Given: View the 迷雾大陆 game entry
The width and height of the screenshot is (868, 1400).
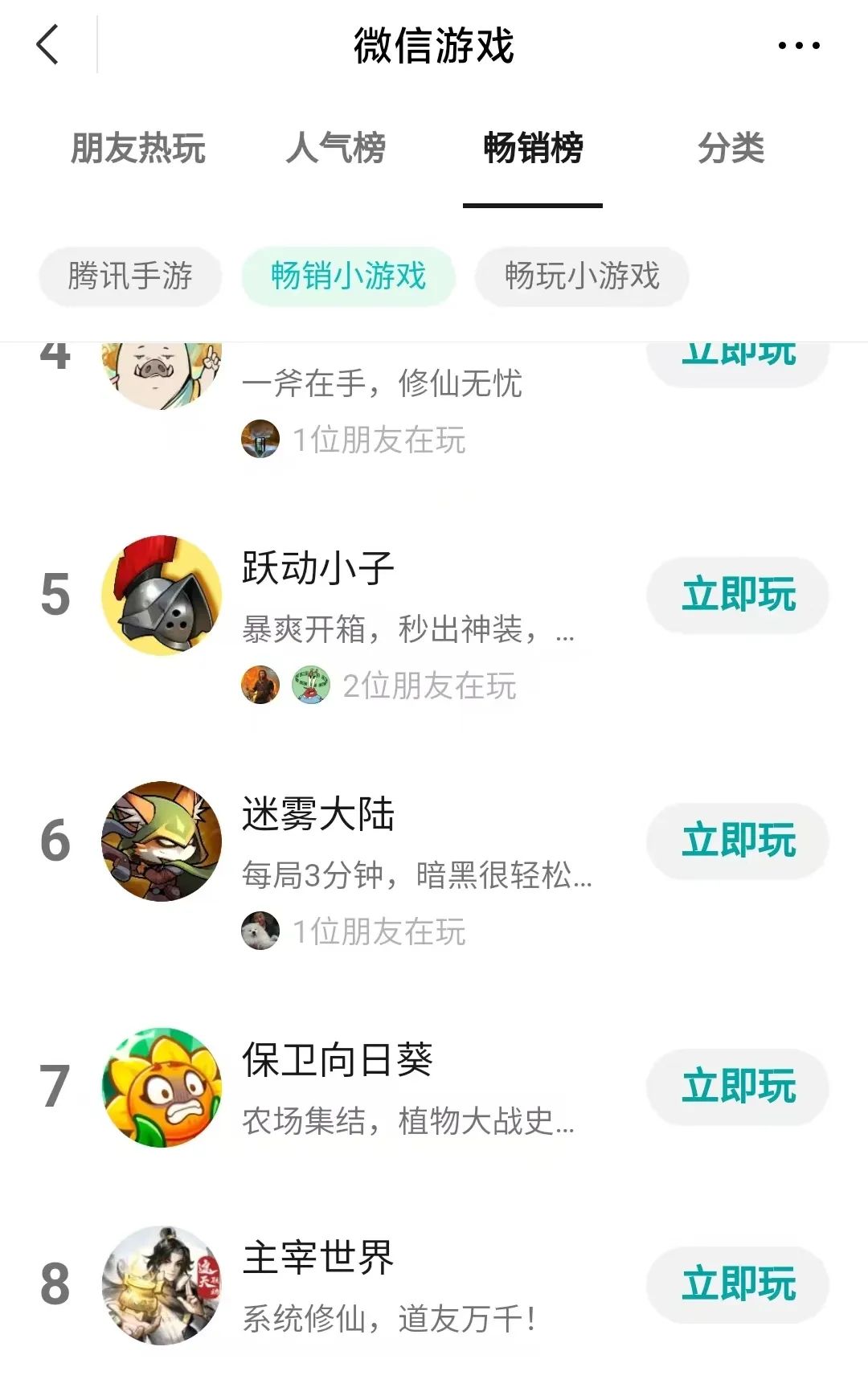Looking at the screenshot, I should [318, 815].
